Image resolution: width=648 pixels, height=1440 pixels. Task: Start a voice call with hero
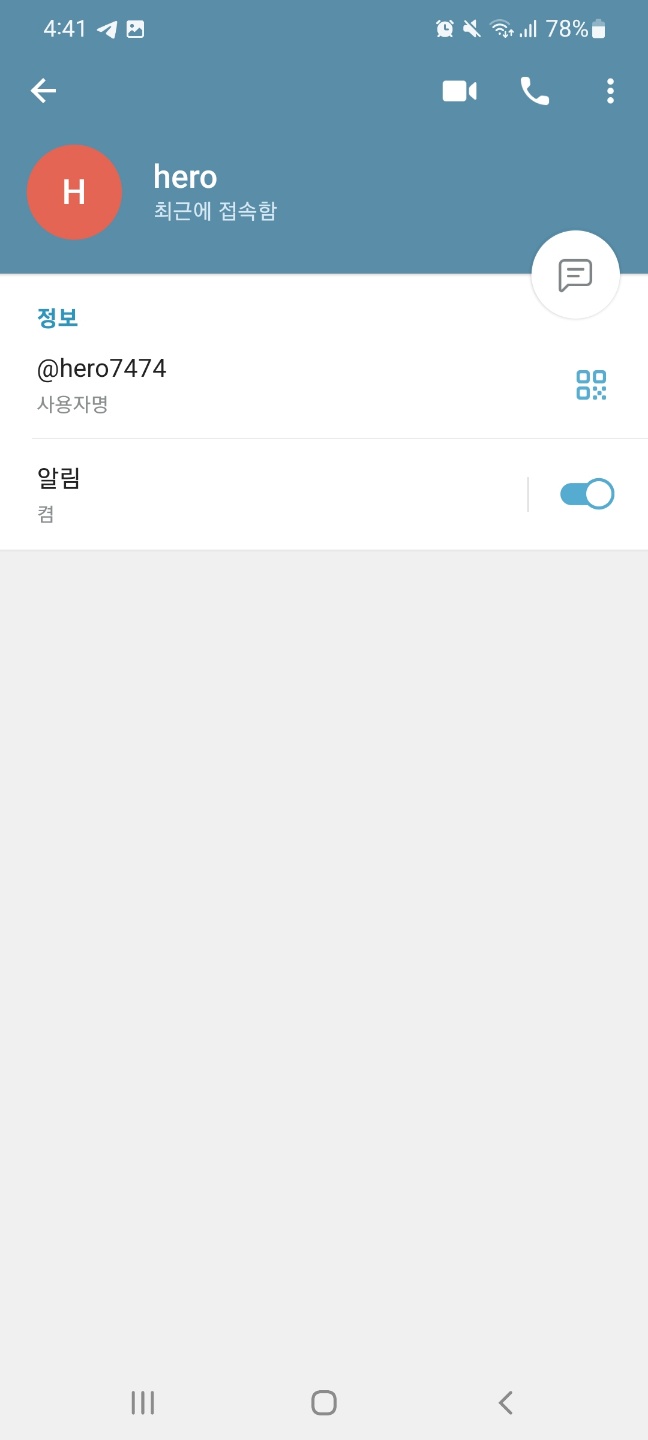coord(535,91)
